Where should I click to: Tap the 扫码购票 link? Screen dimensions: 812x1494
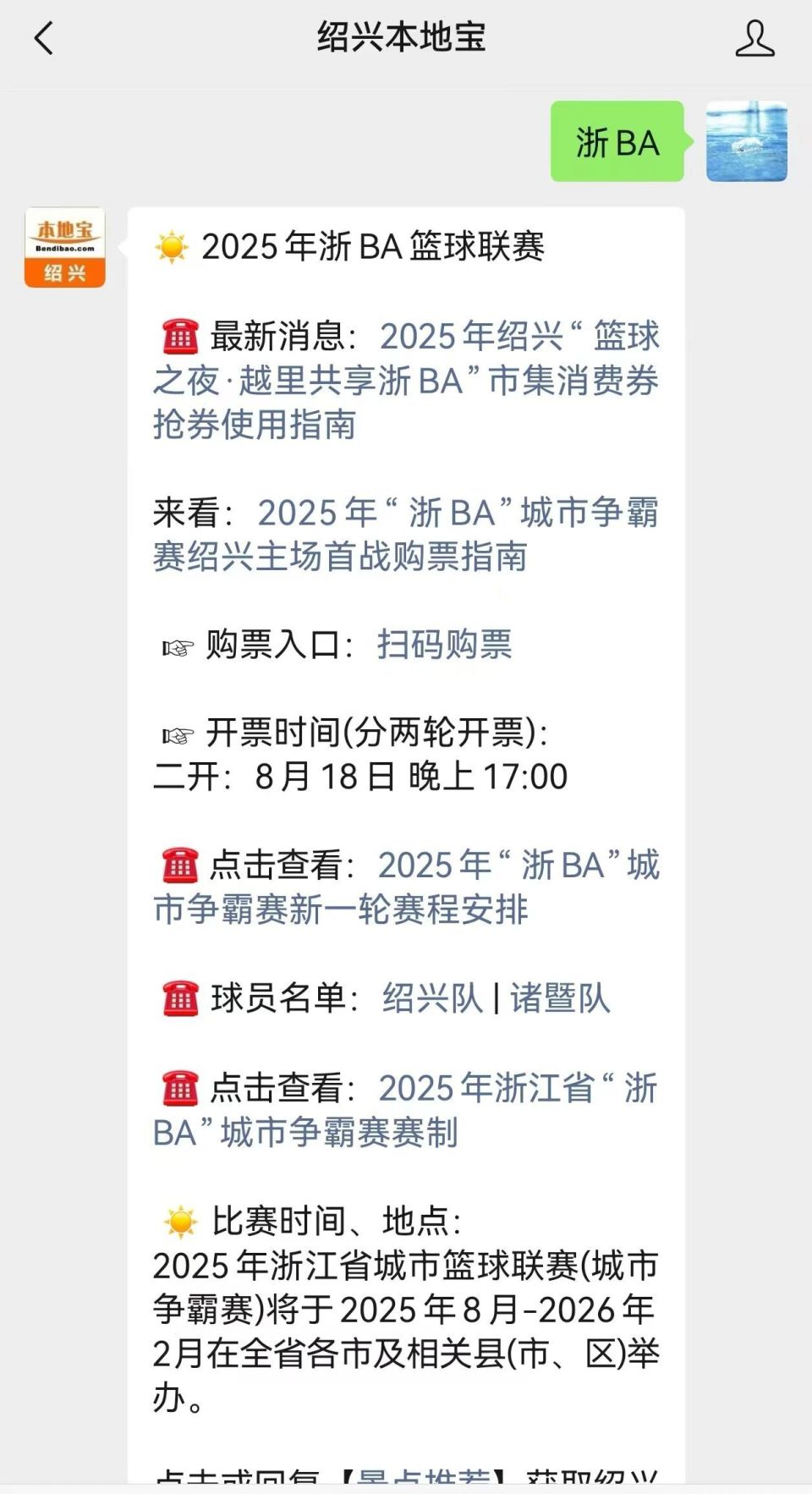click(444, 645)
